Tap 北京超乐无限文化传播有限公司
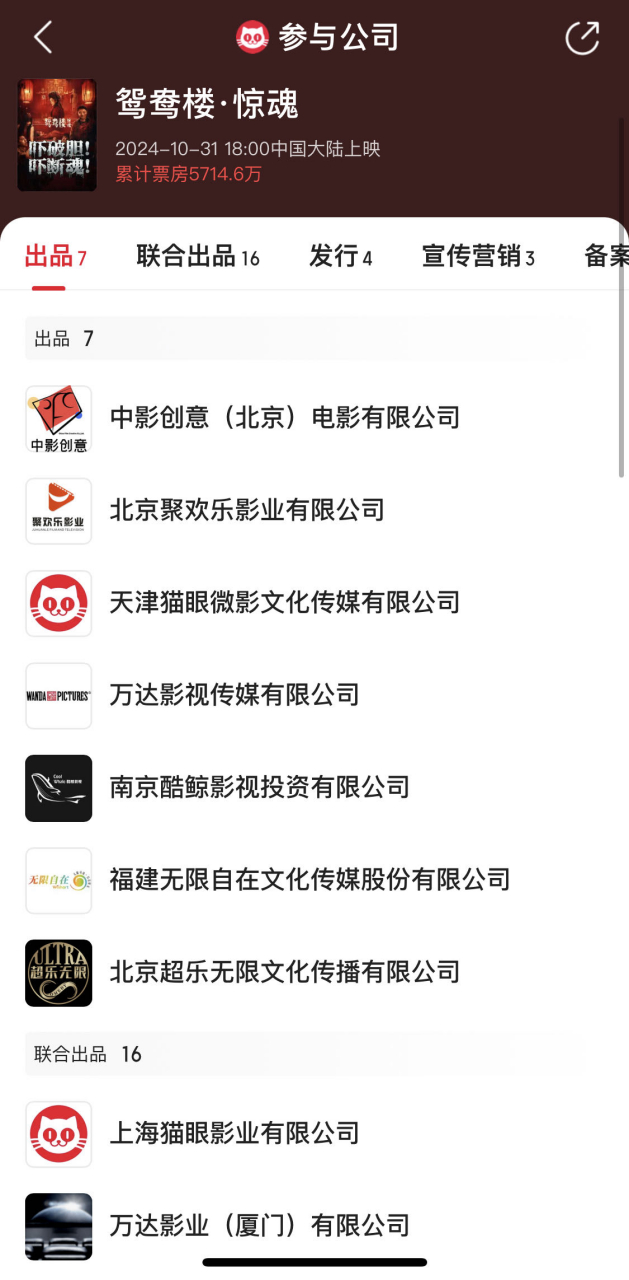The image size is (629, 1280). (284, 972)
